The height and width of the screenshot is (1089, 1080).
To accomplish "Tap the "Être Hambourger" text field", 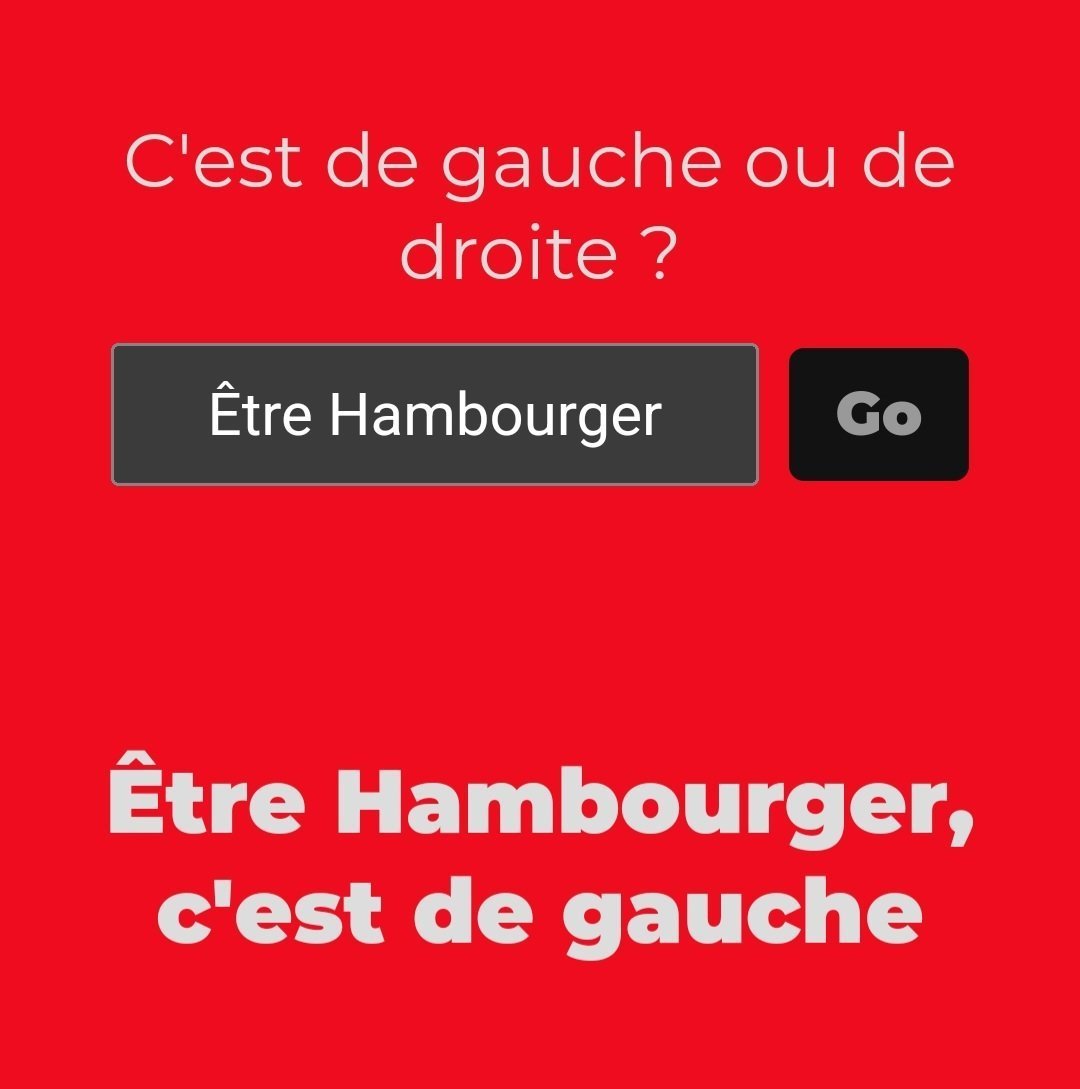I will click(435, 415).
